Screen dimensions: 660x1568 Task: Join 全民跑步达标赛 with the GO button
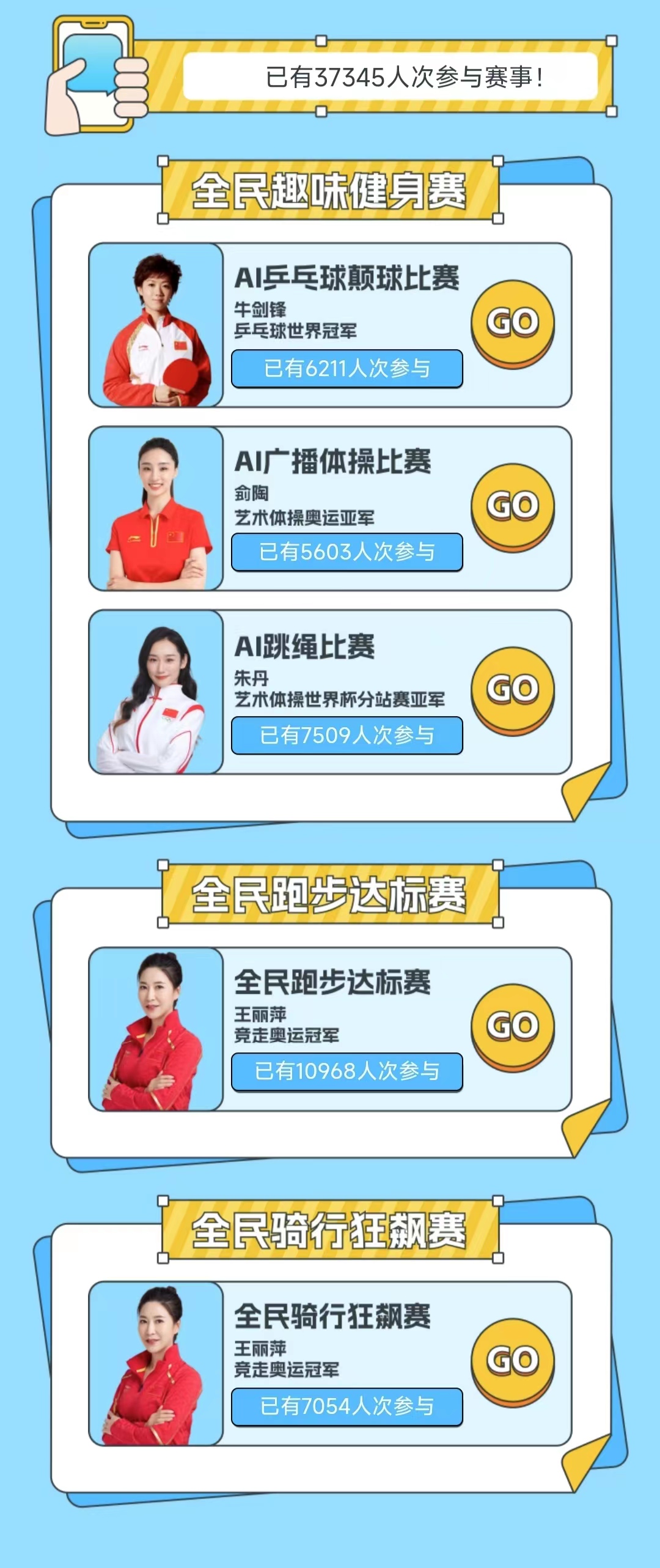512,1026
